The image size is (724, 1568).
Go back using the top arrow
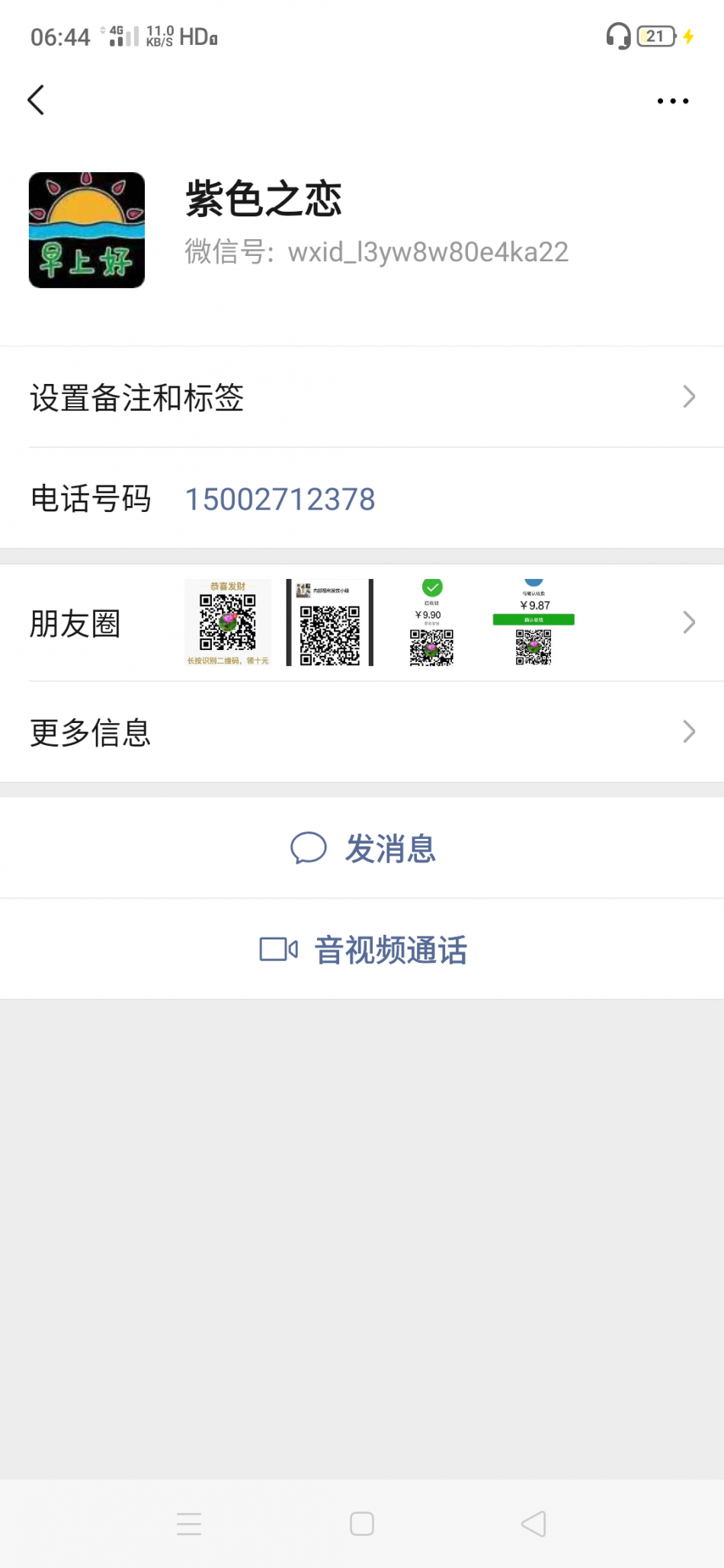tap(36, 100)
